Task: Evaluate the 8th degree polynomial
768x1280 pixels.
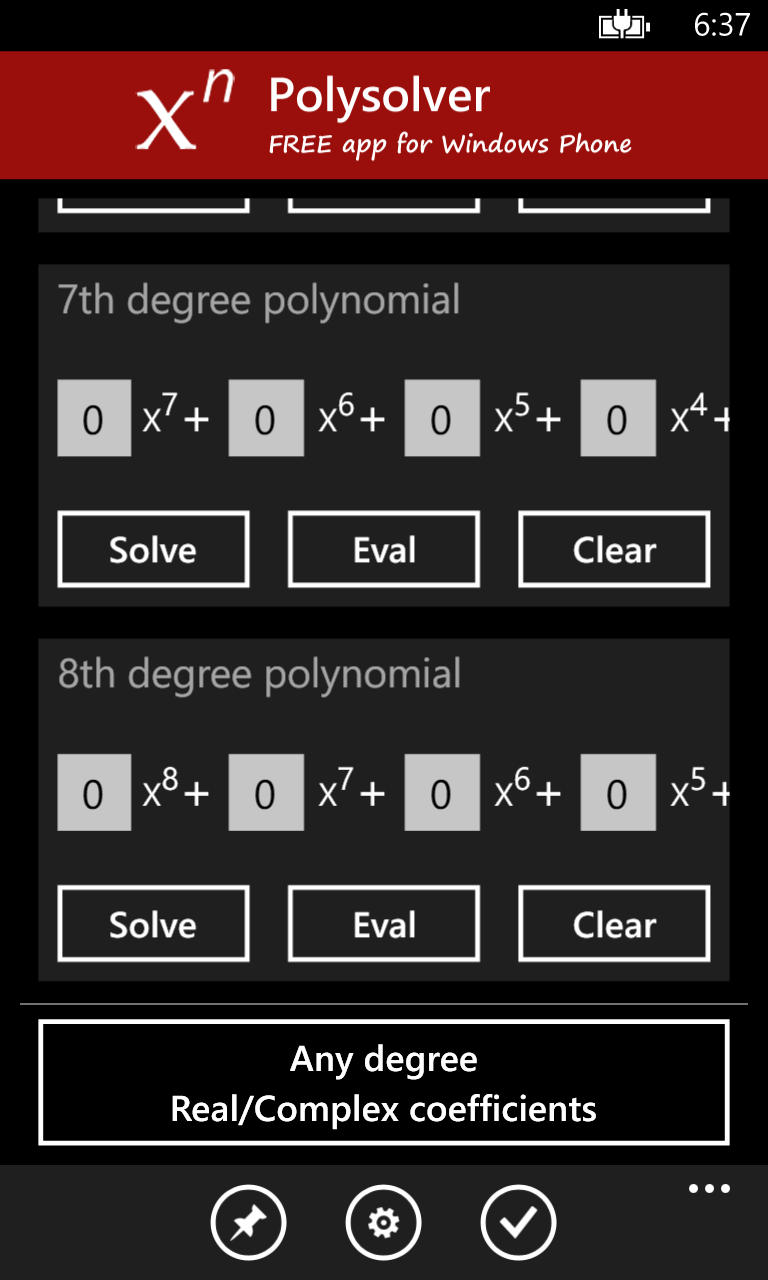Action: pyautogui.click(x=384, y=924)
